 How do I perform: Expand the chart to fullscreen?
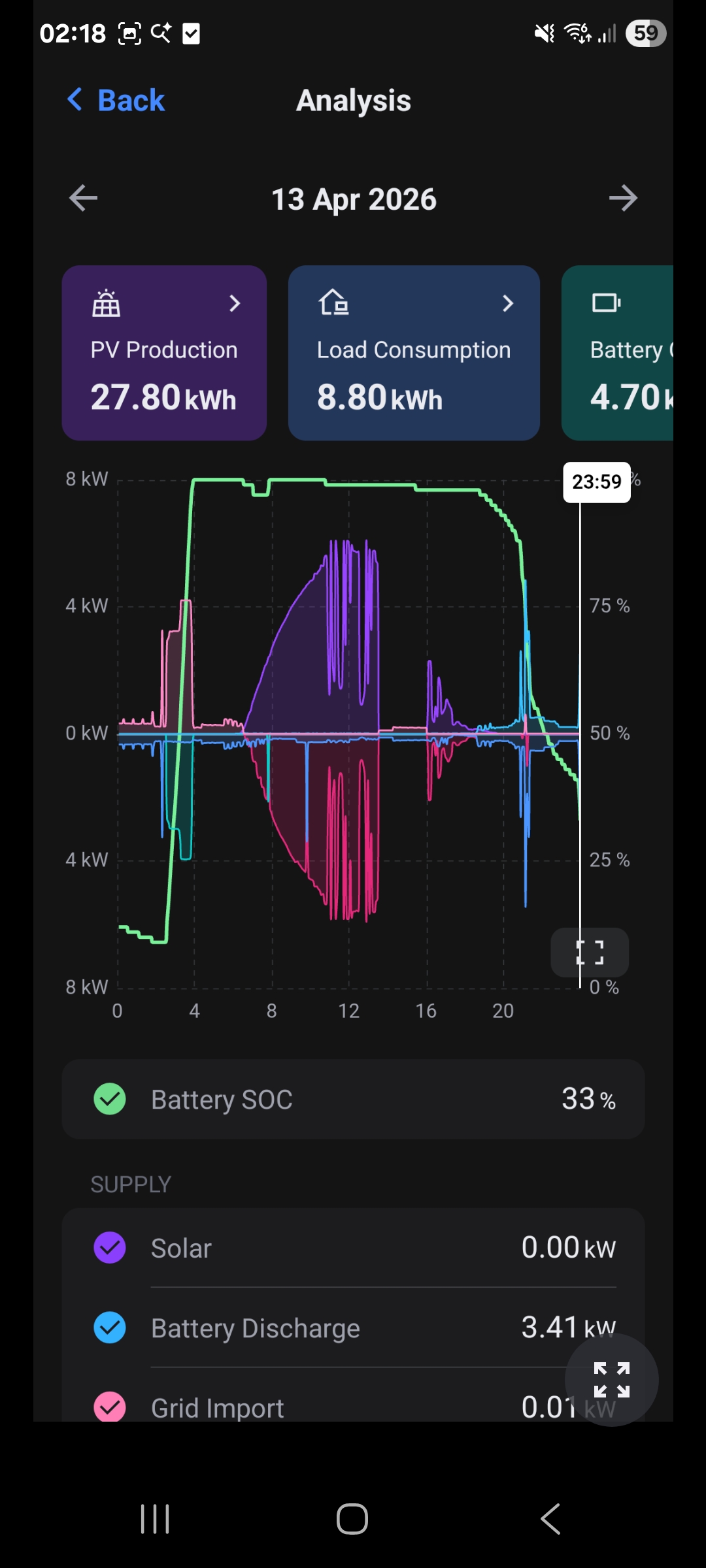coord(590,953)
